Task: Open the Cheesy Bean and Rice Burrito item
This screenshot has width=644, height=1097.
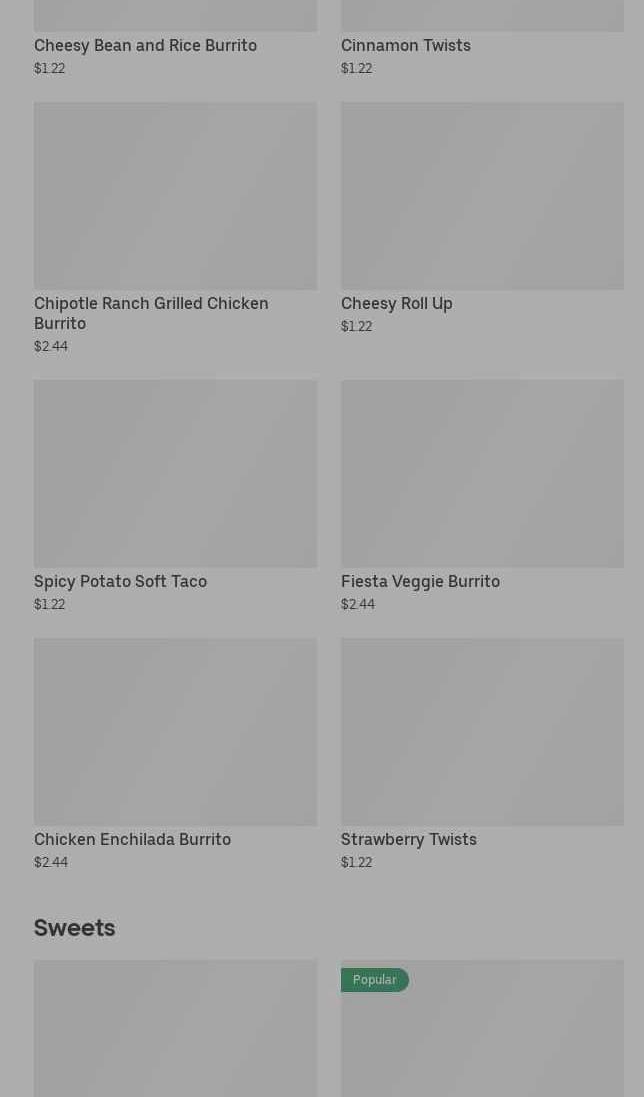Action: pyautogui.click(x=145, y=45)
